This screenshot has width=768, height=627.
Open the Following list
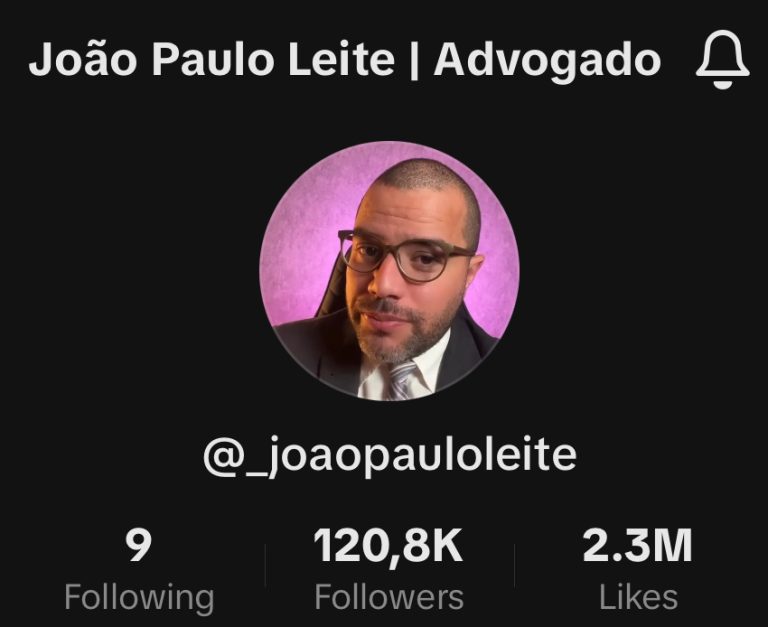pos(139,571)
